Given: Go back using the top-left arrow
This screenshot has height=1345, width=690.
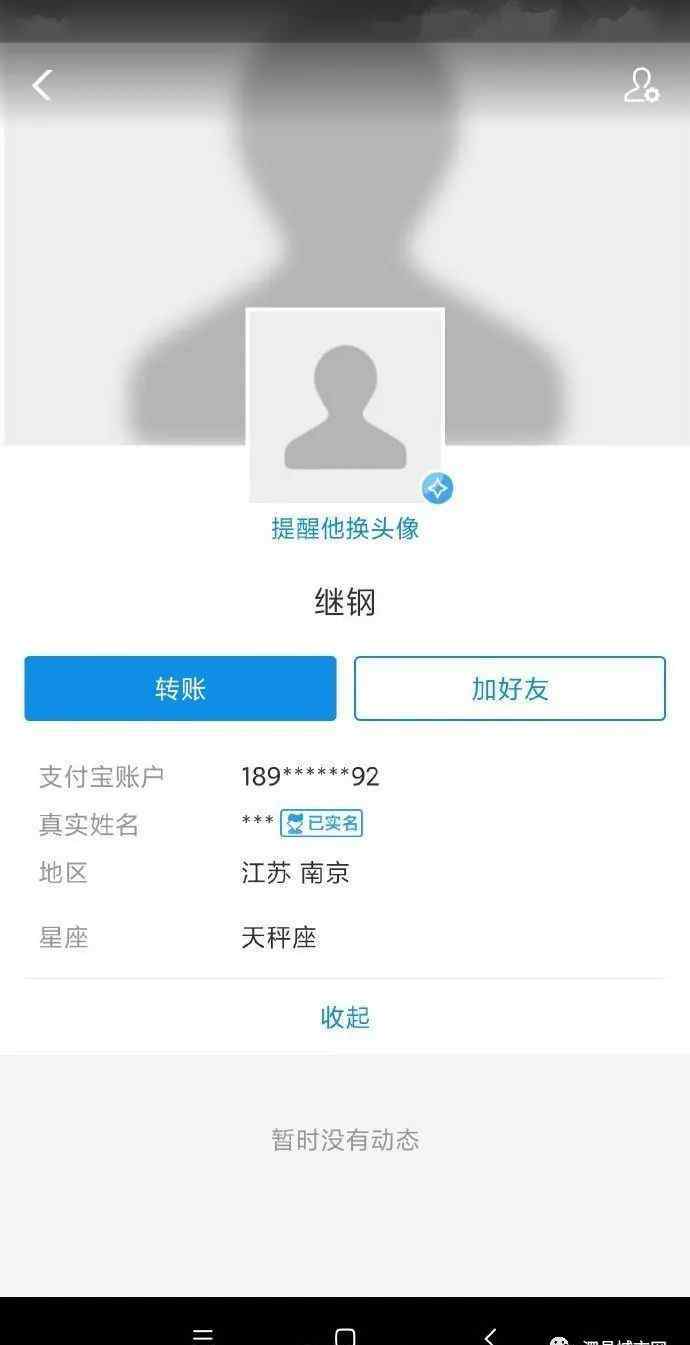Looking at the screenshot, I should (42, 86).
